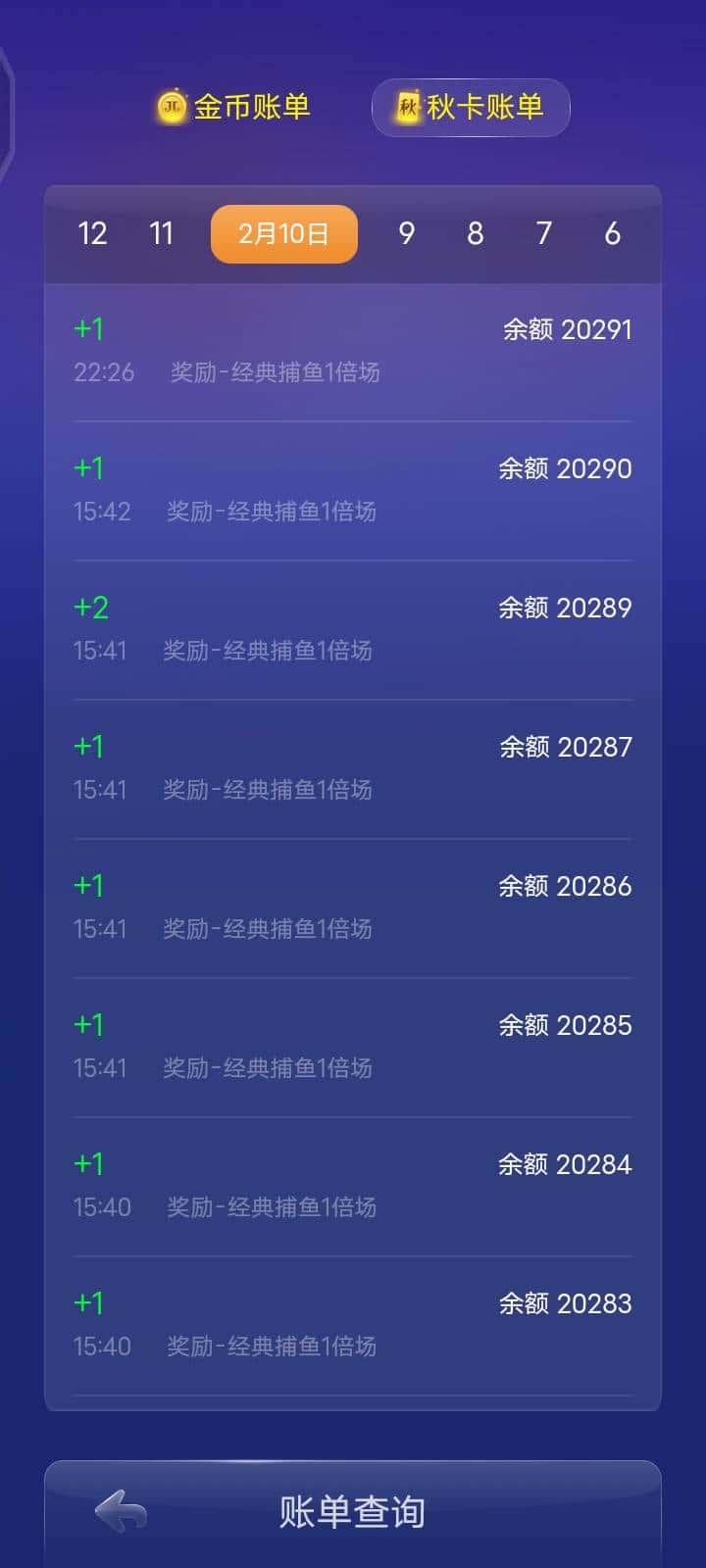Switch to the 秋卡账单 tab

471,107
